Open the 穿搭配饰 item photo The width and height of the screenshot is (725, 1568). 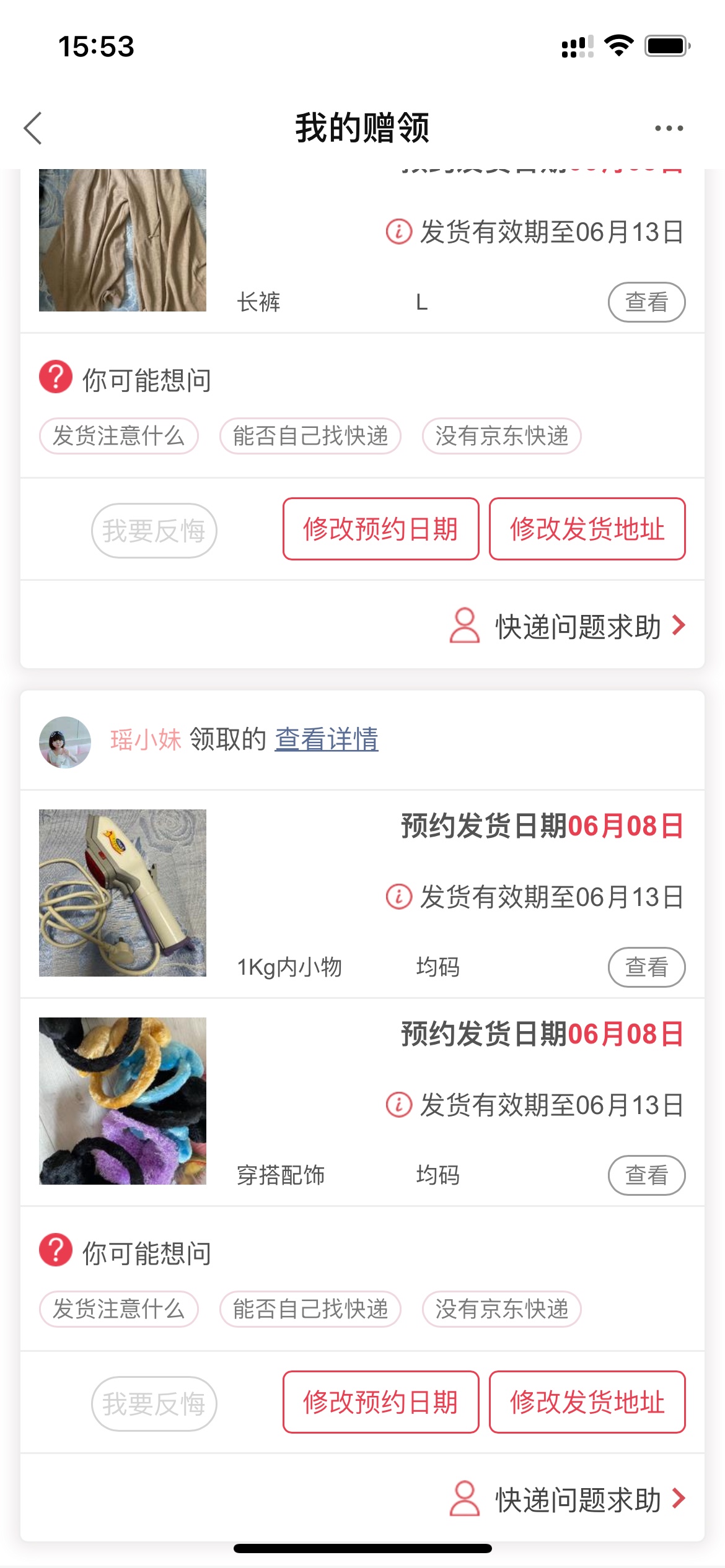pos(123,1100)
